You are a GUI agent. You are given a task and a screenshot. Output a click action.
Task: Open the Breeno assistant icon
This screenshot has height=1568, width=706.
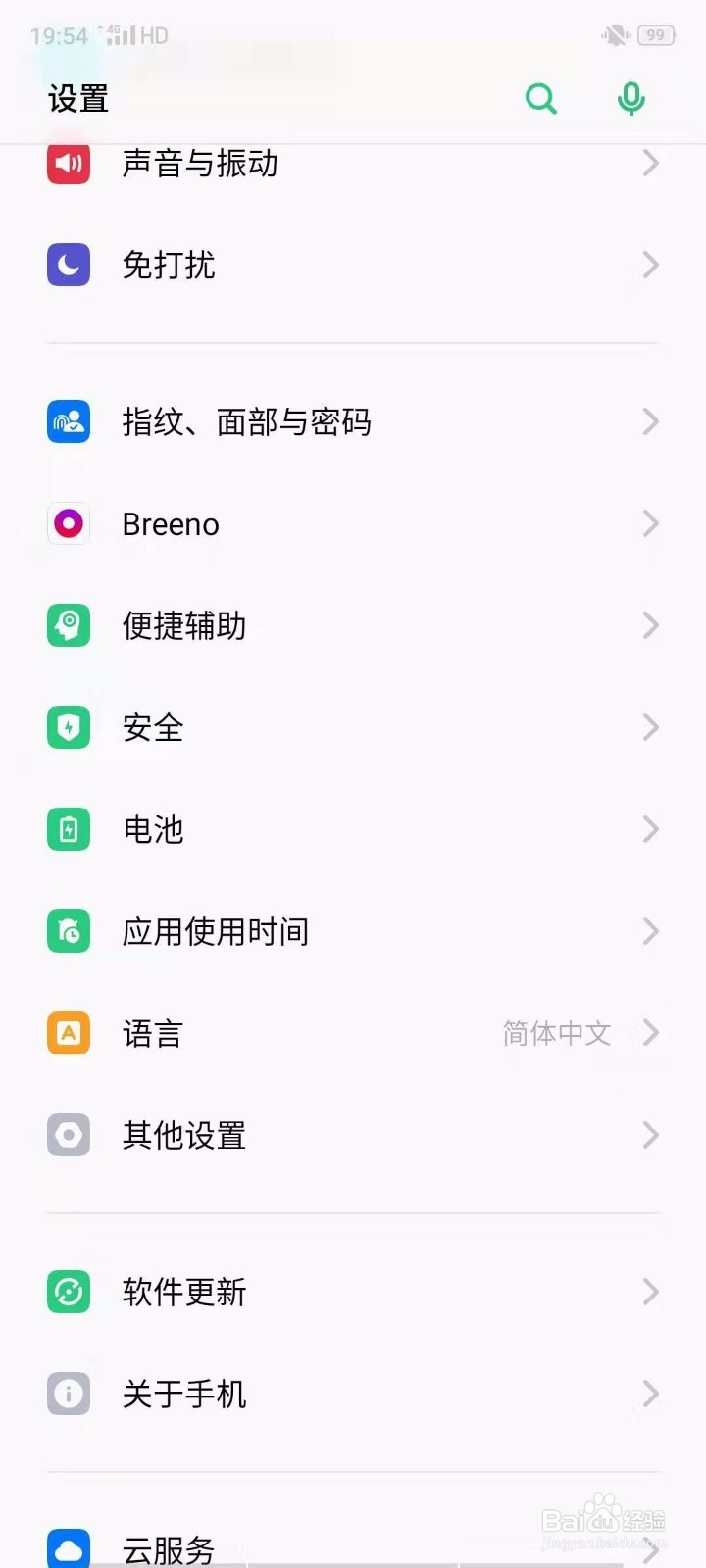coord(68,523)
